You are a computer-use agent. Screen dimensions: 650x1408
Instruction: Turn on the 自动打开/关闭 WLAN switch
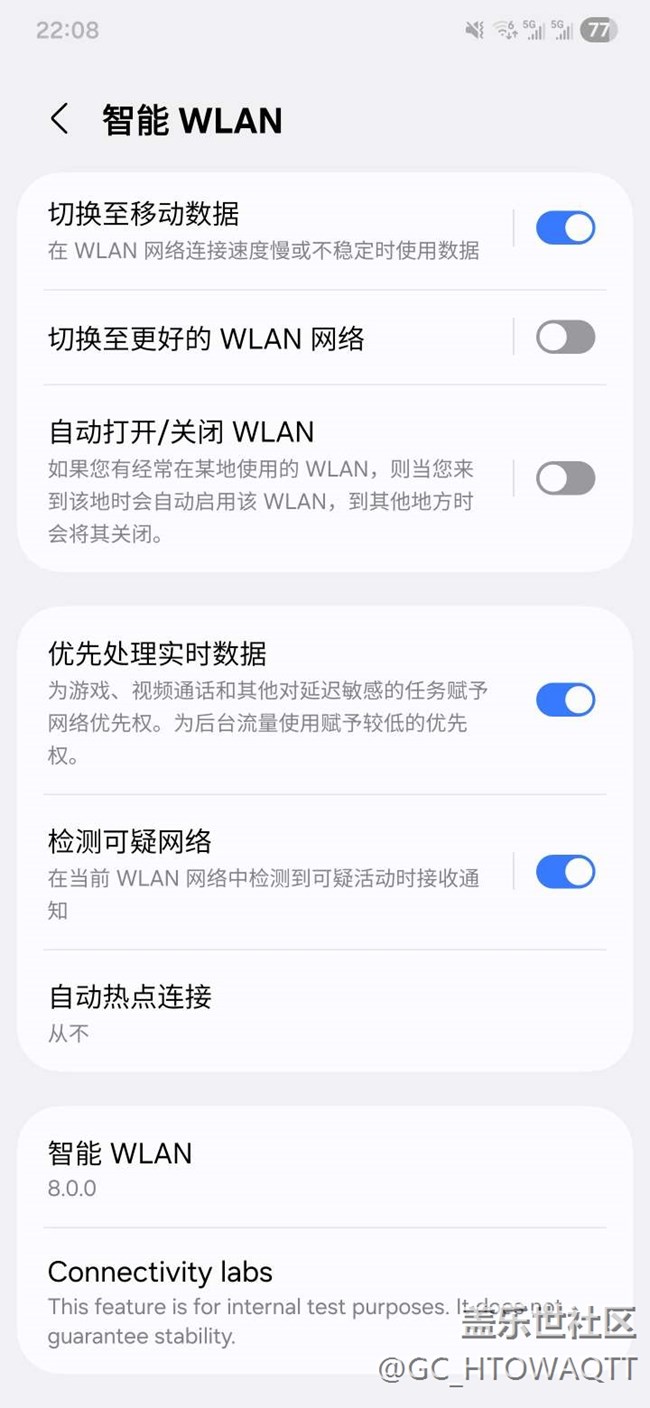point(565,478)
